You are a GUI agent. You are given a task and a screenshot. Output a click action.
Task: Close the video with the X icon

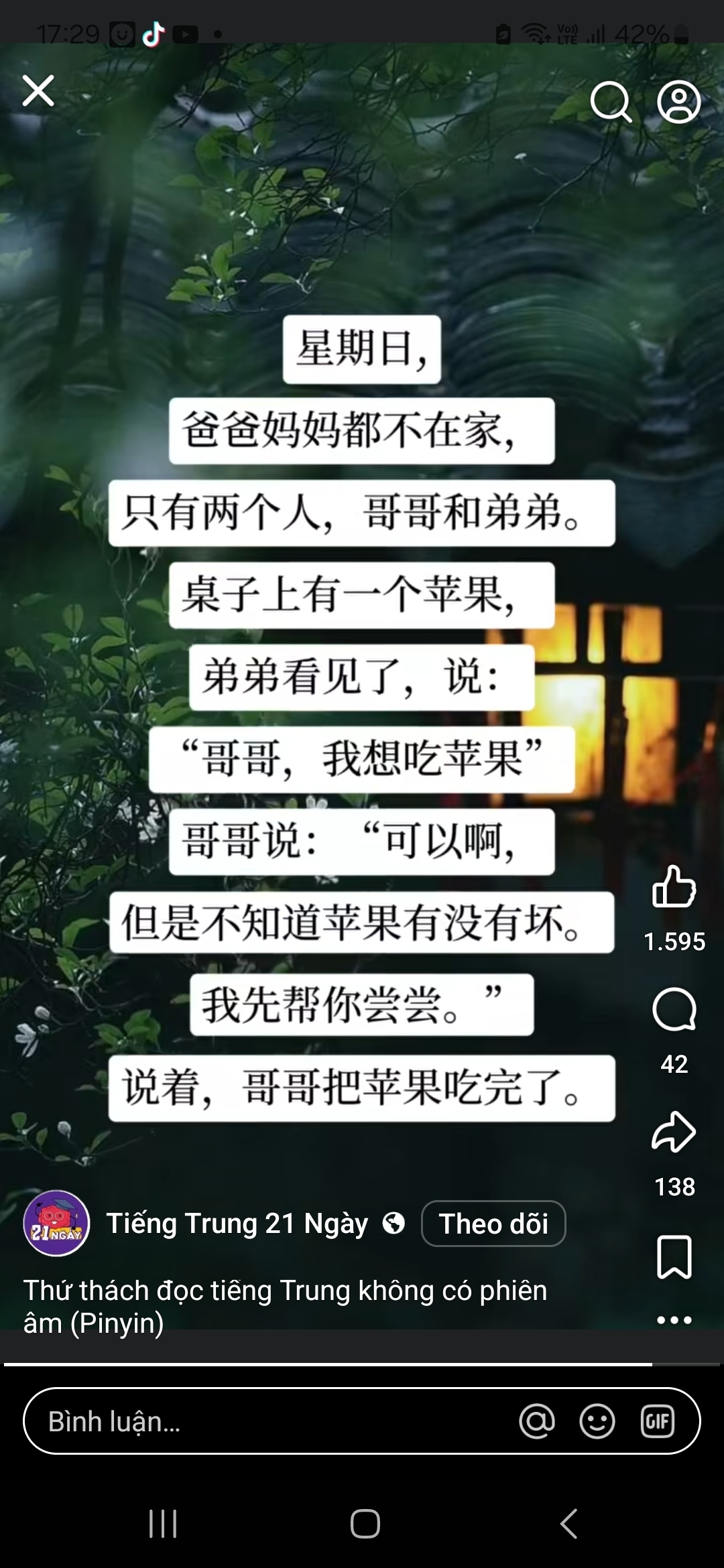pos(38,90)
